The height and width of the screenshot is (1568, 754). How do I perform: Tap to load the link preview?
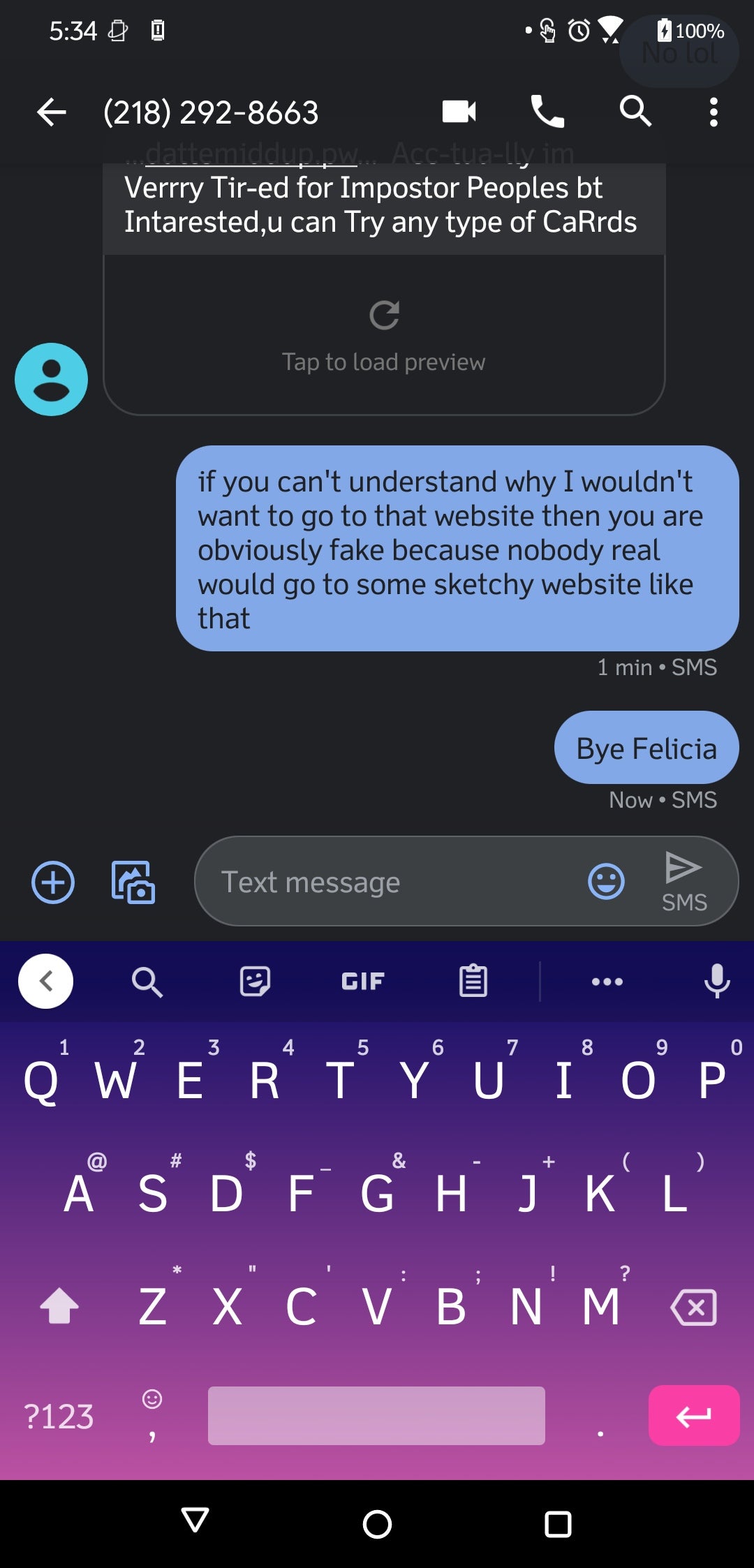pyautogui.click(x=384, y=335)
